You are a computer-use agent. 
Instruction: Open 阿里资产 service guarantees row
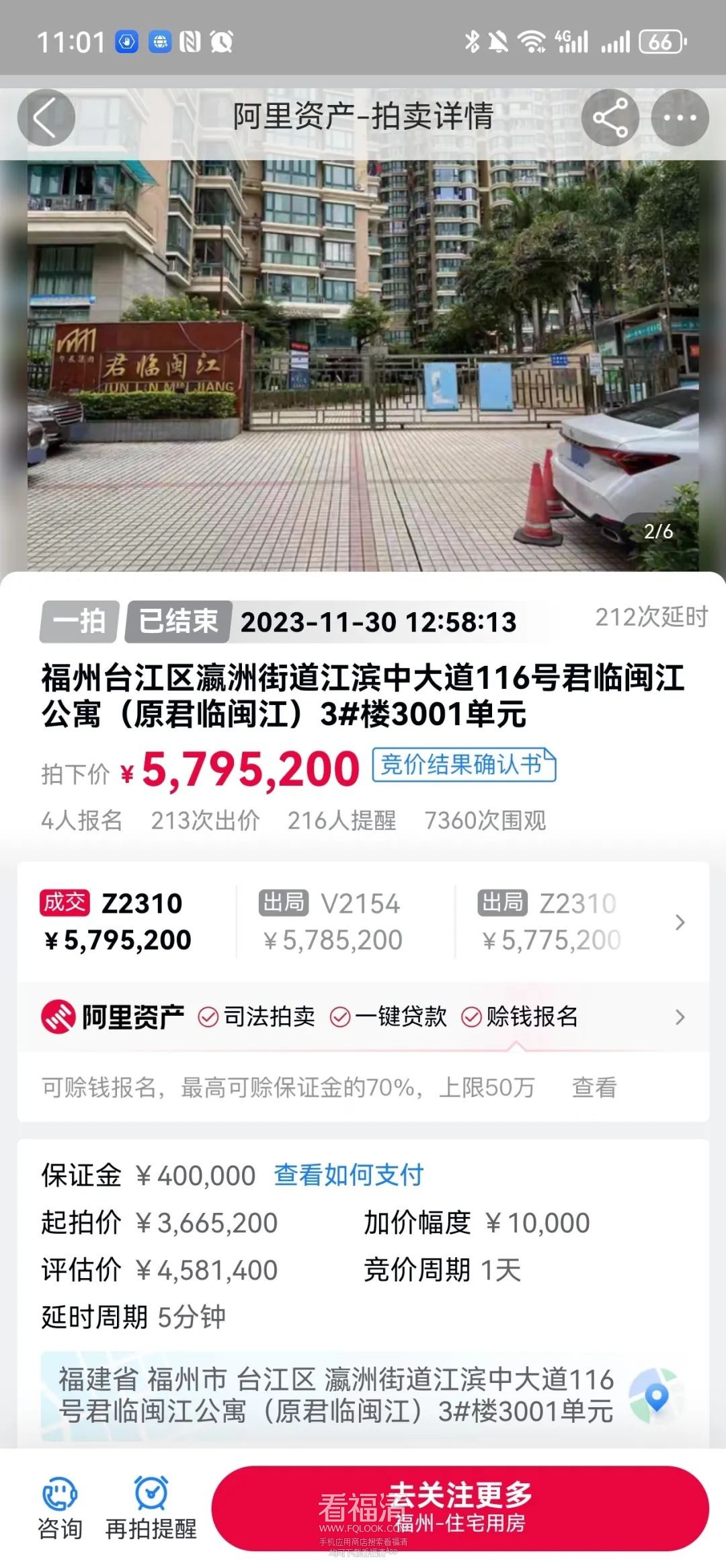coord(363,1016)
